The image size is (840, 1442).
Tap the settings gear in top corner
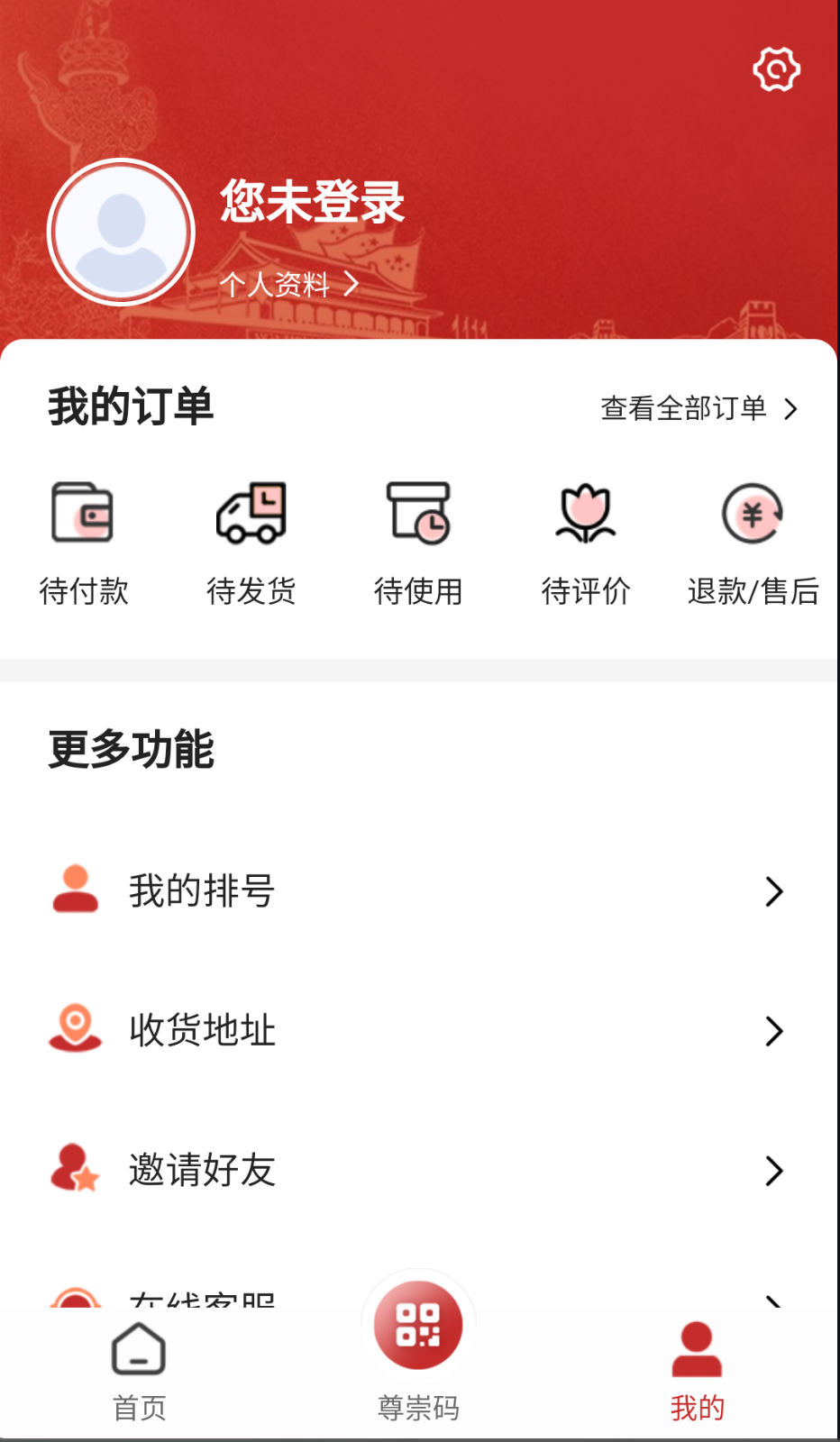[776, 68]
